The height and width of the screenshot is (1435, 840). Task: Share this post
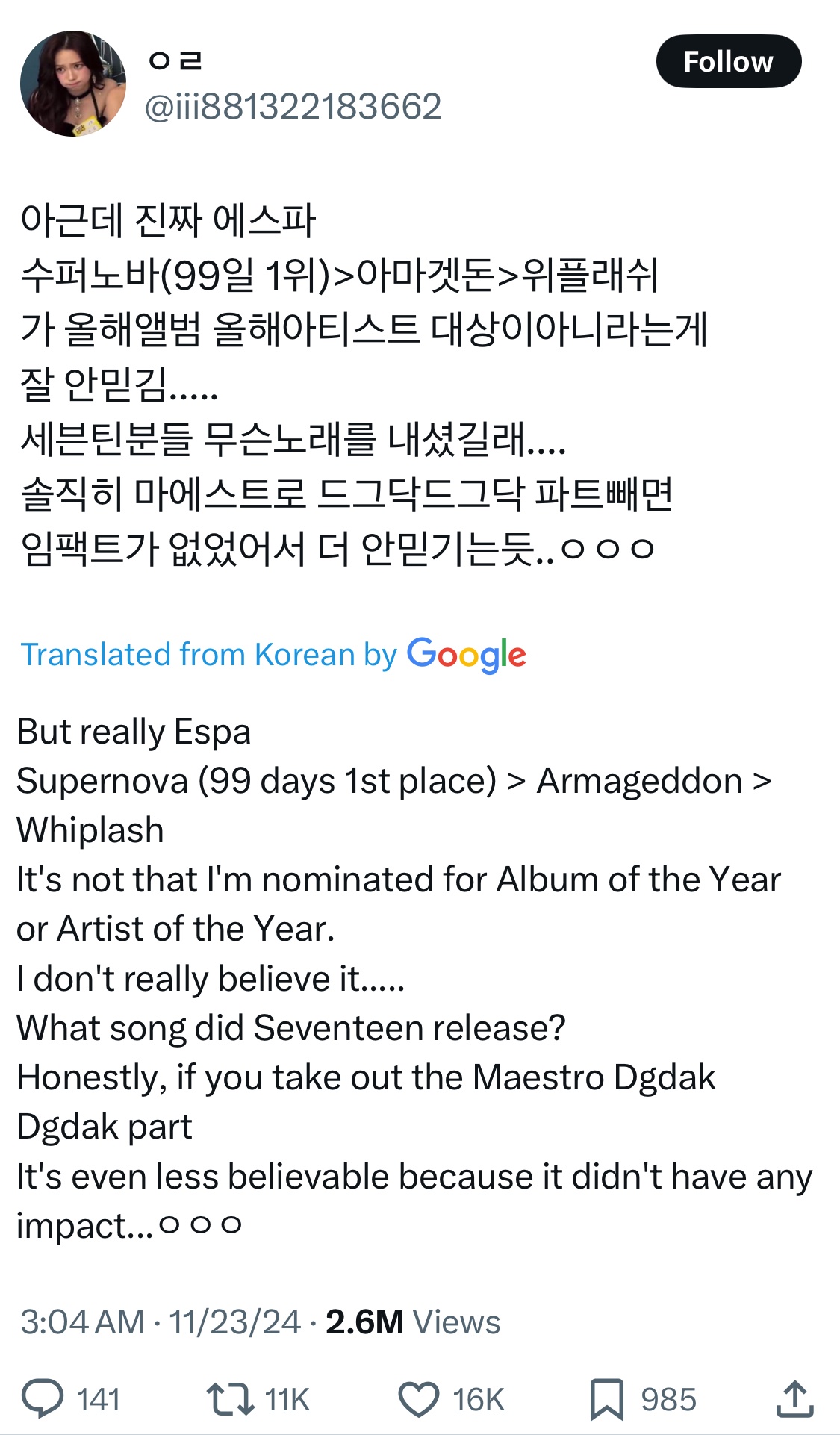click(794, 1399)
